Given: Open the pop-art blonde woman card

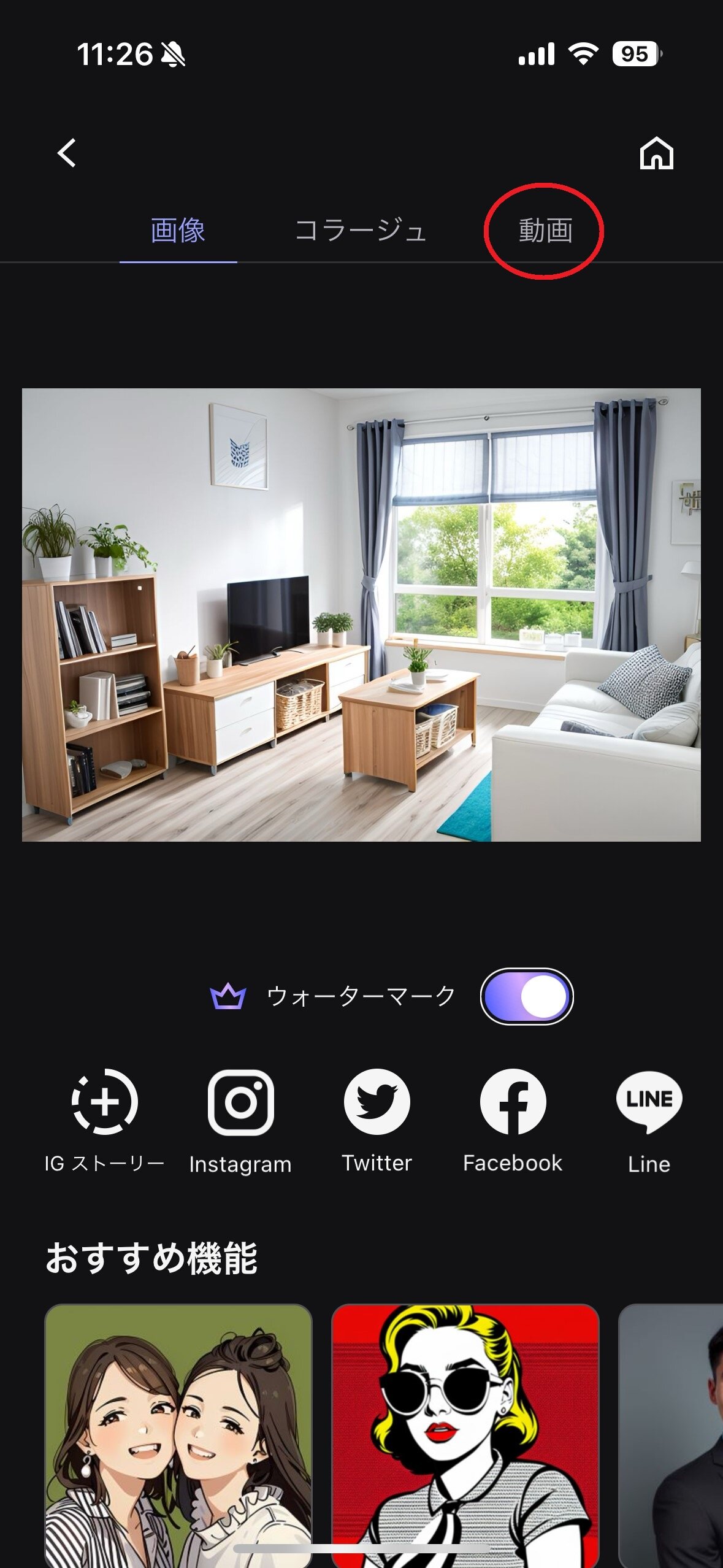Looking at the screenshot, I should (465, 1435).
